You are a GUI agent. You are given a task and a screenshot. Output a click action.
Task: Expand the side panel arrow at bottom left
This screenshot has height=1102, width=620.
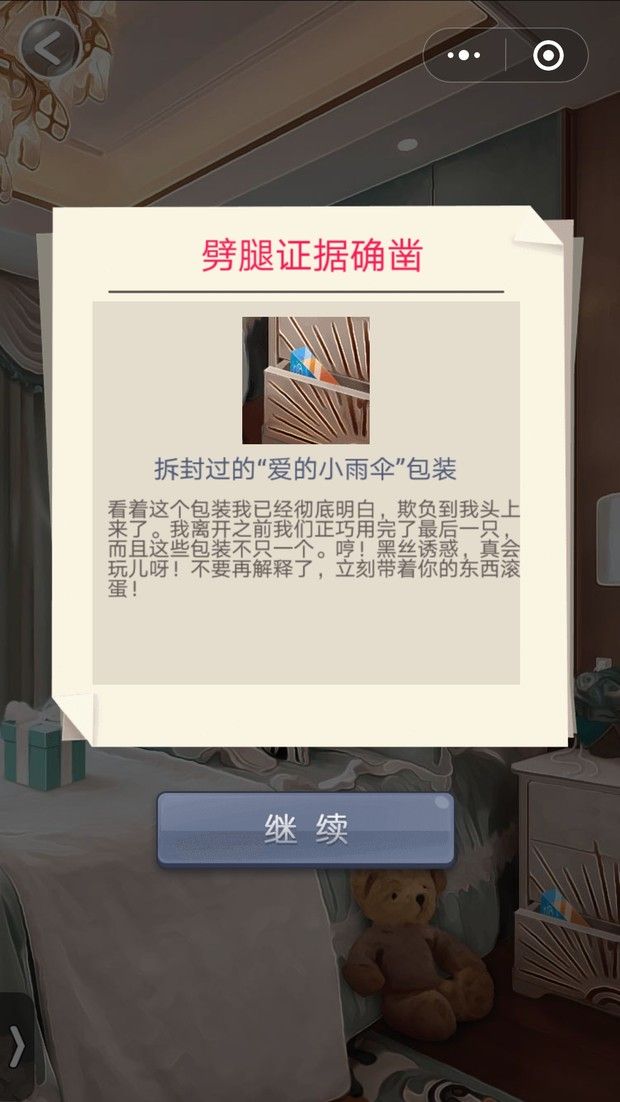[17, 1047]
